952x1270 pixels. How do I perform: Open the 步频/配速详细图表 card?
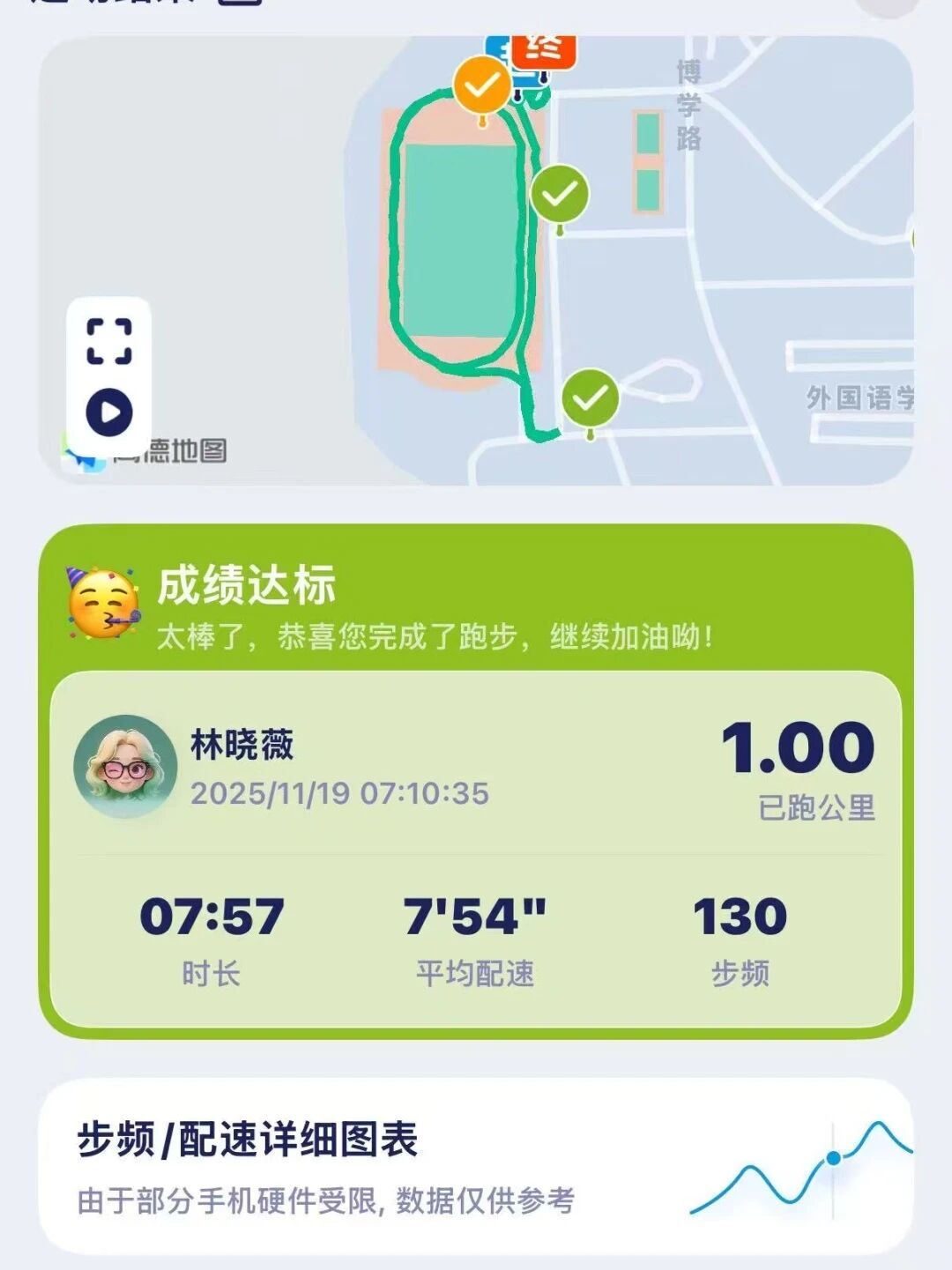pyautogui.click(x=476, y=1165)
